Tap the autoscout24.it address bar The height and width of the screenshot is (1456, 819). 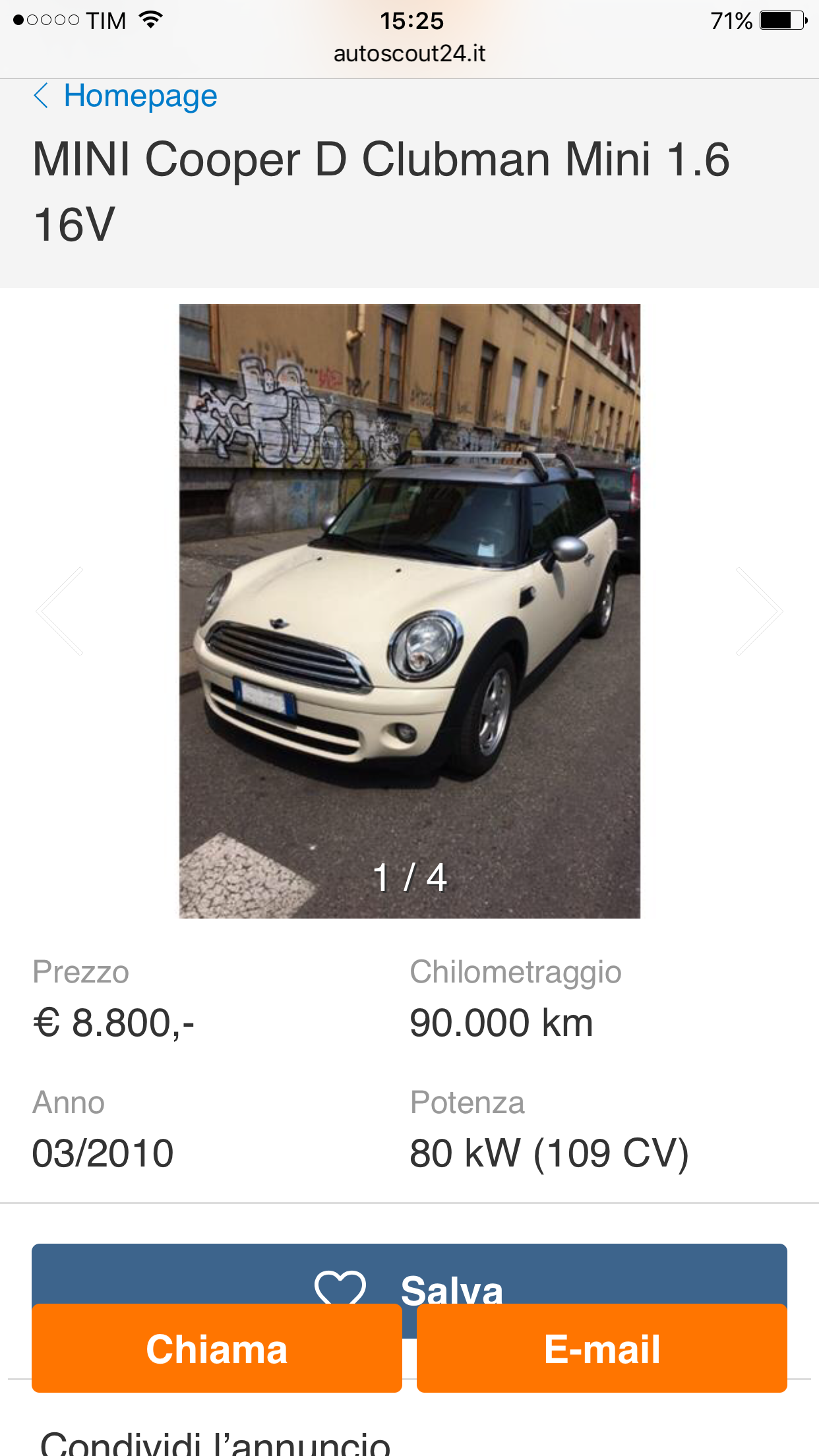(x=409, y=53)
